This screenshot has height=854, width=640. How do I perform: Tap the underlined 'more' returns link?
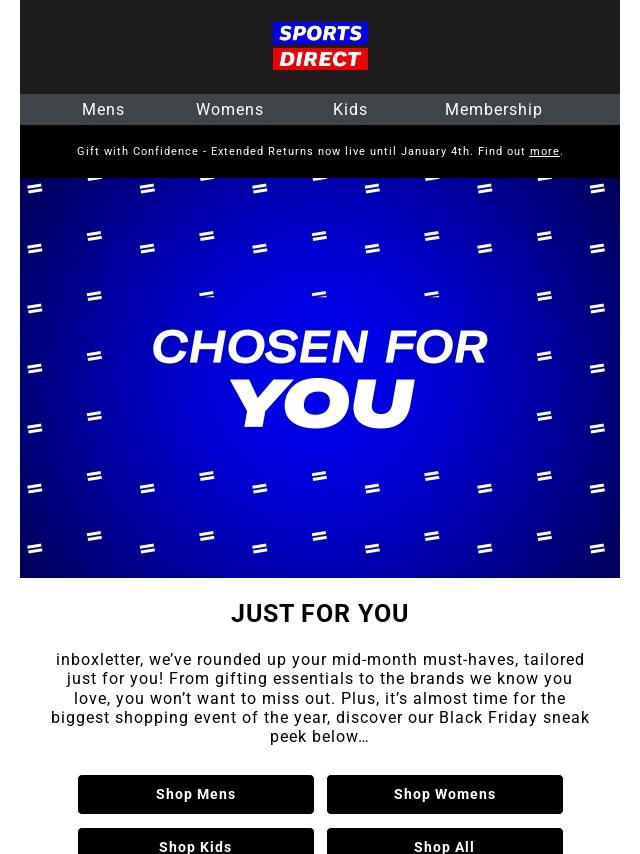click(x=544, y=152)
